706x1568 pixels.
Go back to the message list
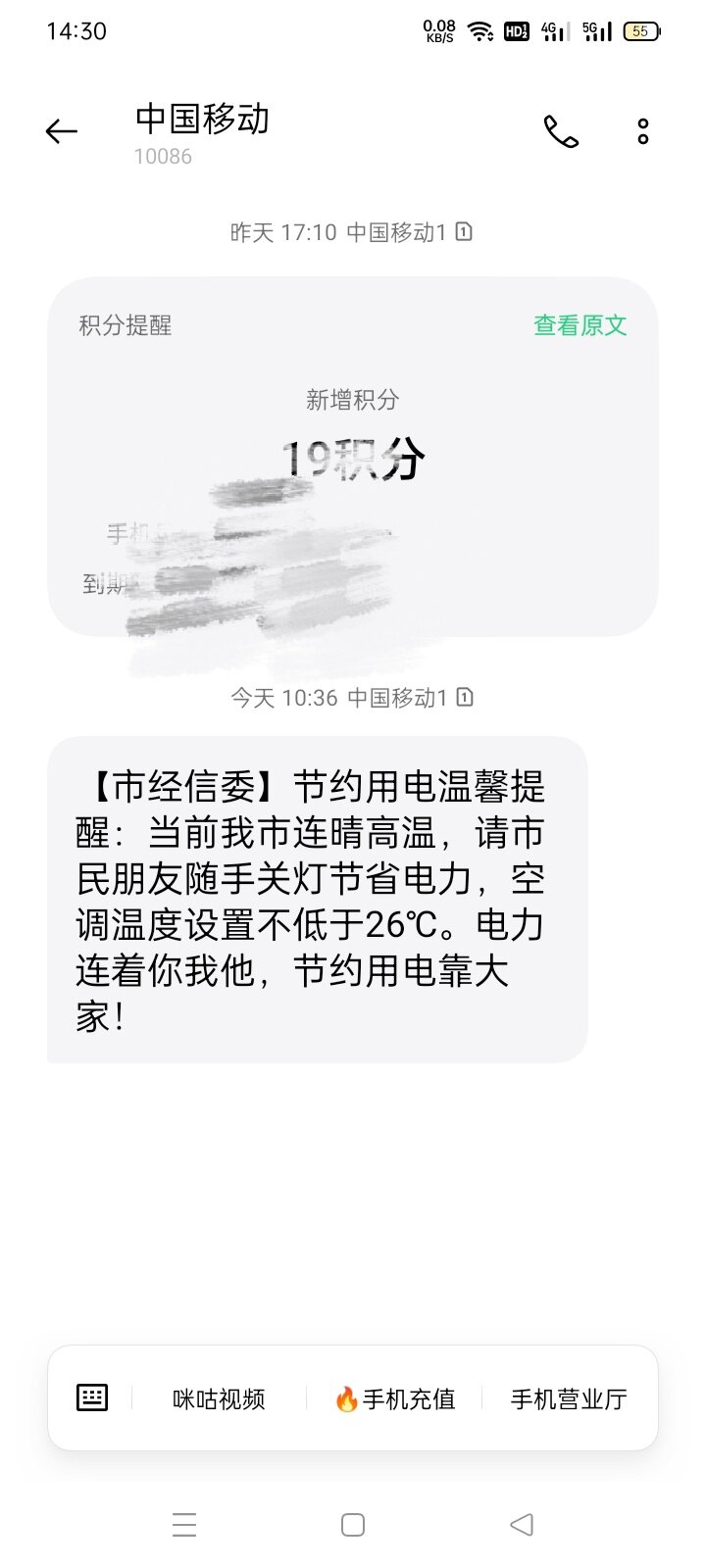[61, 131]
